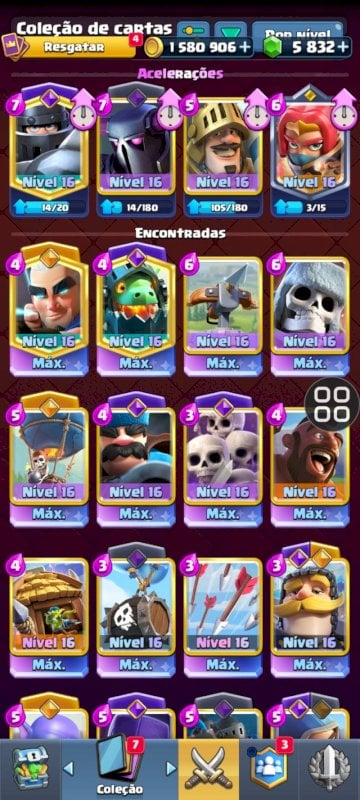Open the clan tab with 3 badge

[268, 769]
